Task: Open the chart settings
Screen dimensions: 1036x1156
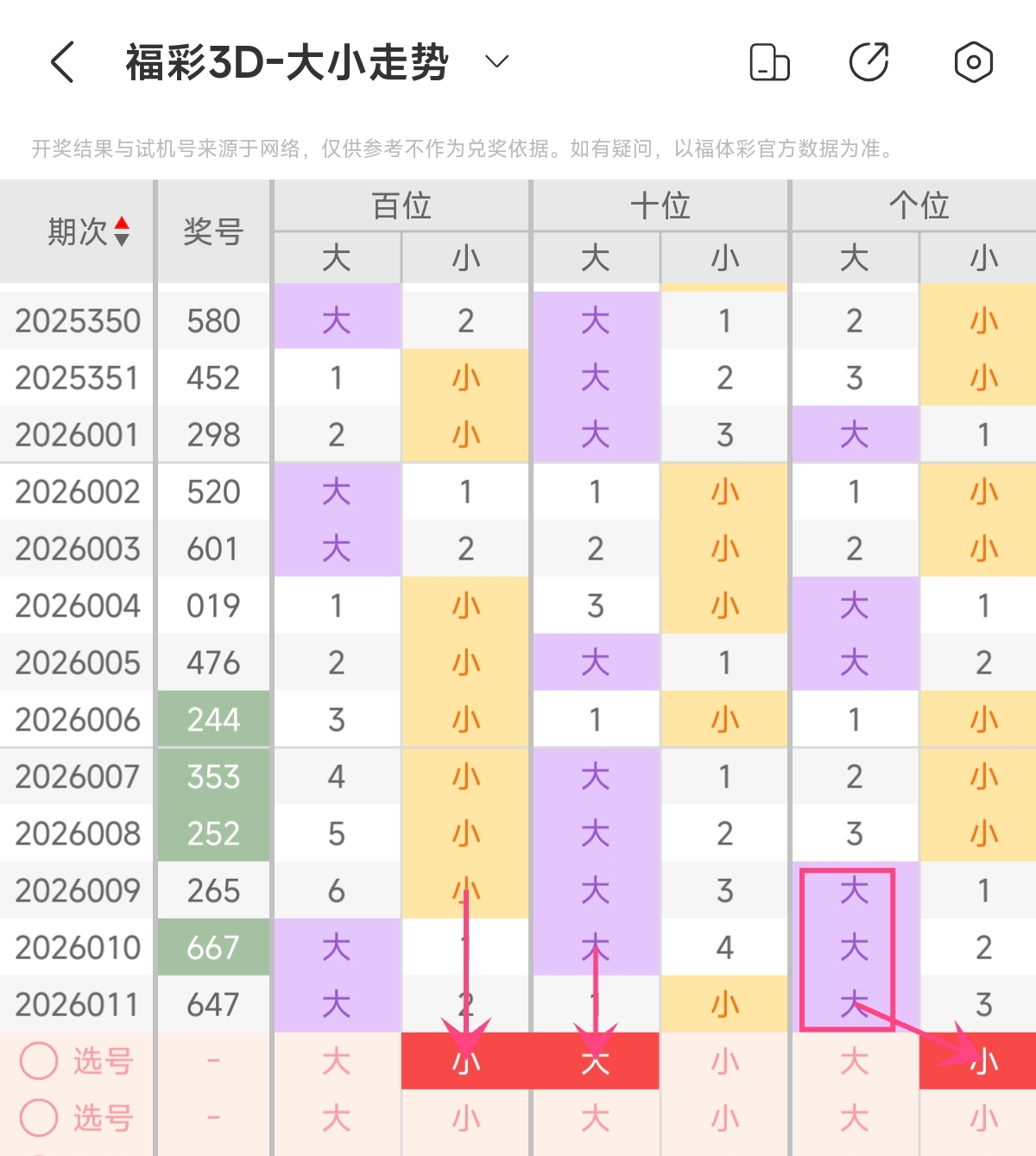Action: pos(973,62)
